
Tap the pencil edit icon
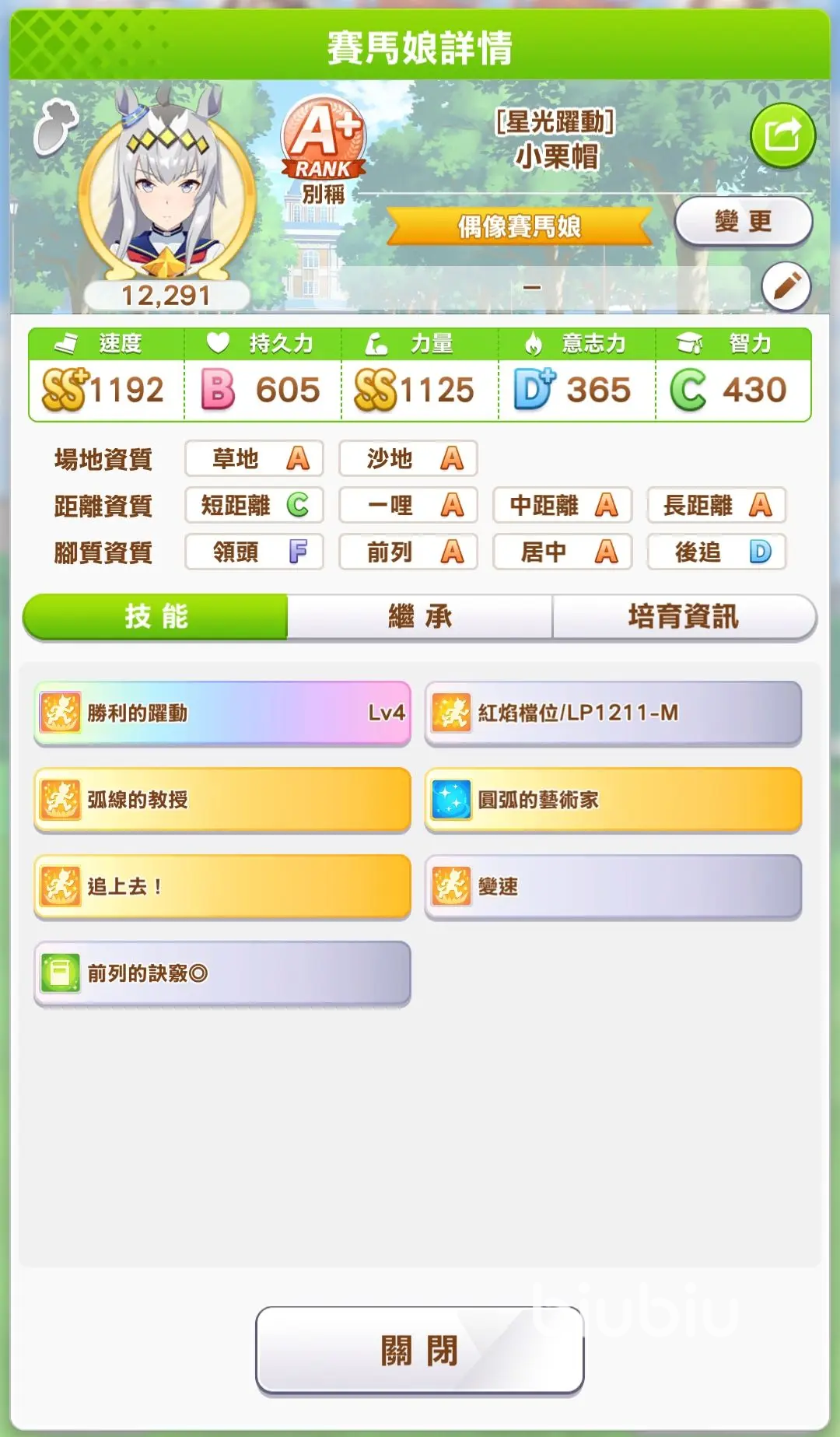(786, 287)
